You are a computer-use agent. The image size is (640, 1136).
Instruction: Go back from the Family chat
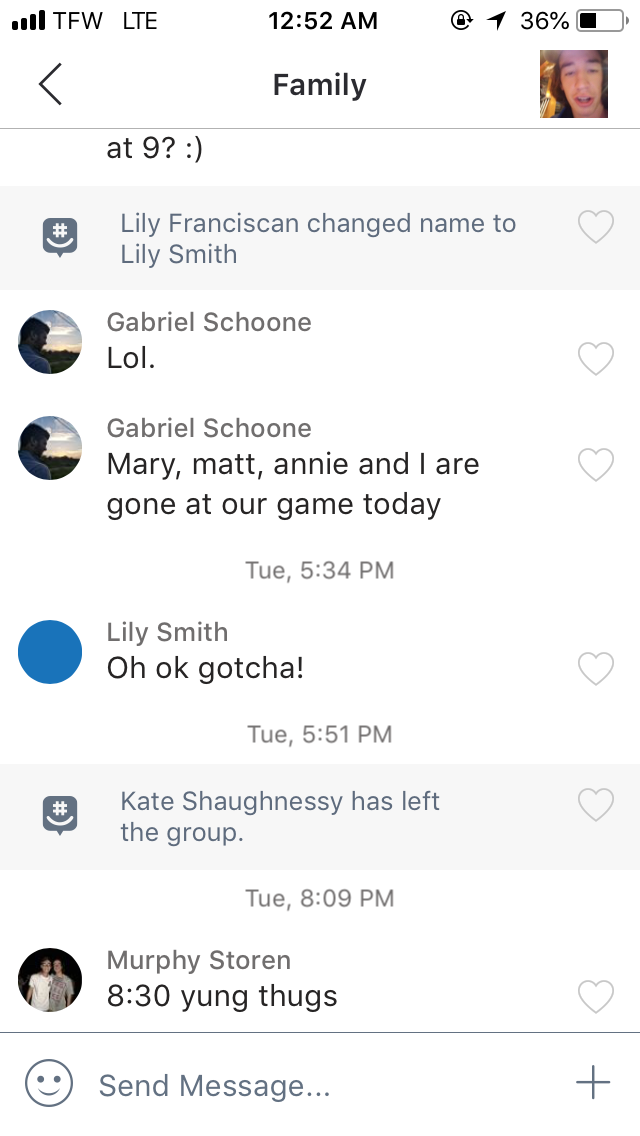pyautogui.click(x=50, y=85)
